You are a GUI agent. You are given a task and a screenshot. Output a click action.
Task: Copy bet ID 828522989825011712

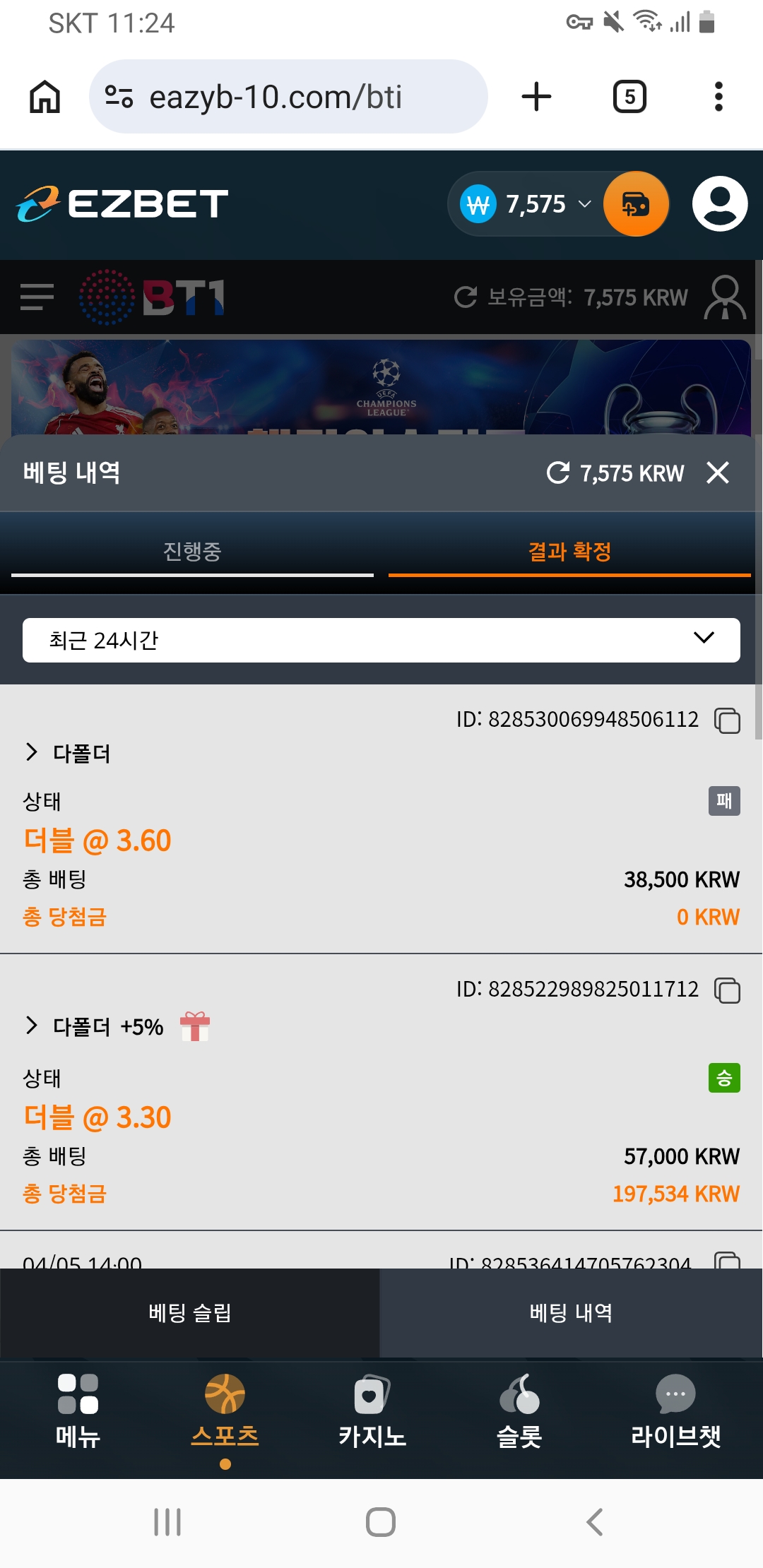pyautogui.click(x=727, y=990)
